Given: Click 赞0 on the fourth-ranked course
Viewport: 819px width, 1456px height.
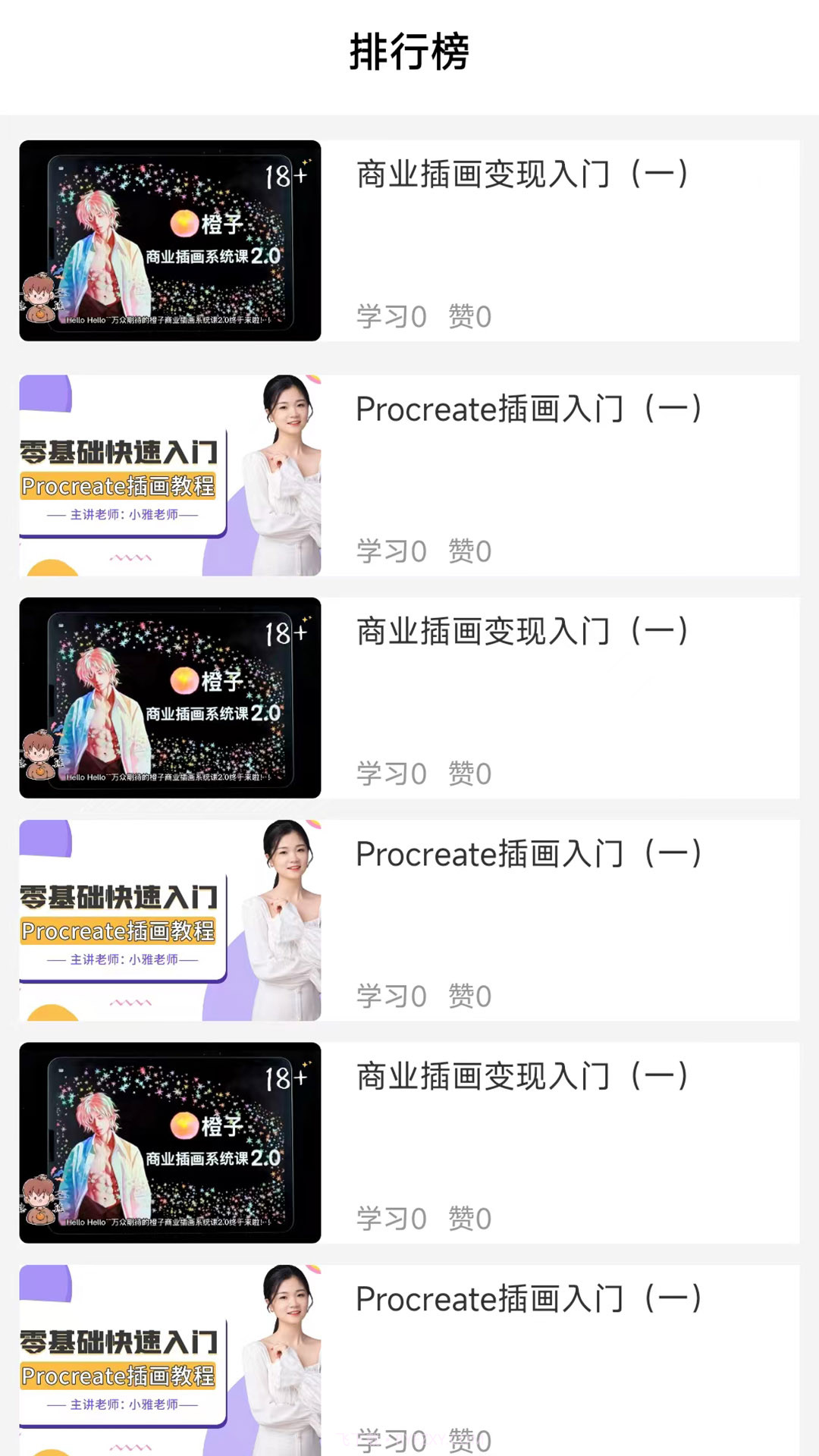Looking at the screenshot, I should click(467, 996).
